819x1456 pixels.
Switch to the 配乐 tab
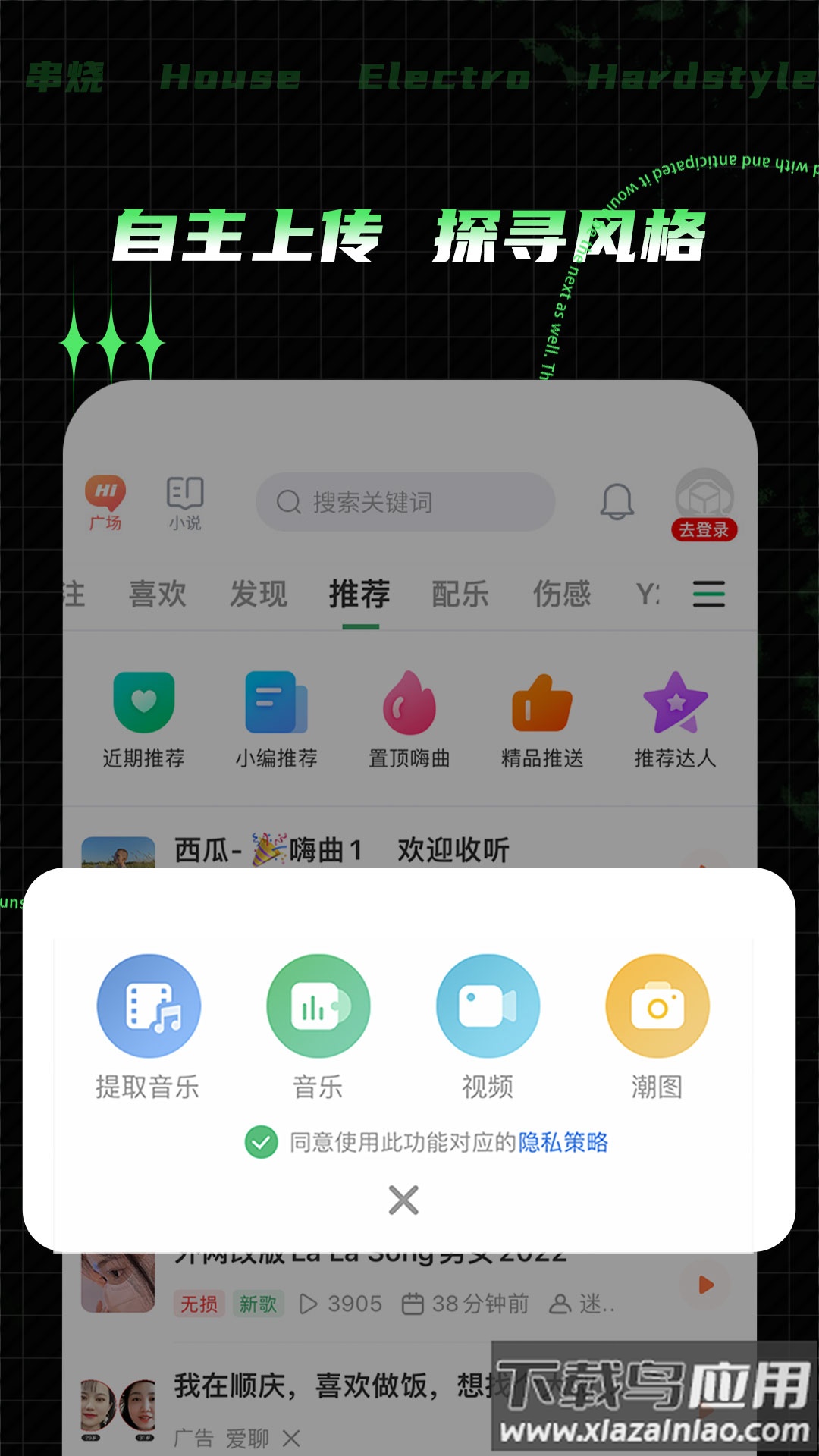pos(460,595)
